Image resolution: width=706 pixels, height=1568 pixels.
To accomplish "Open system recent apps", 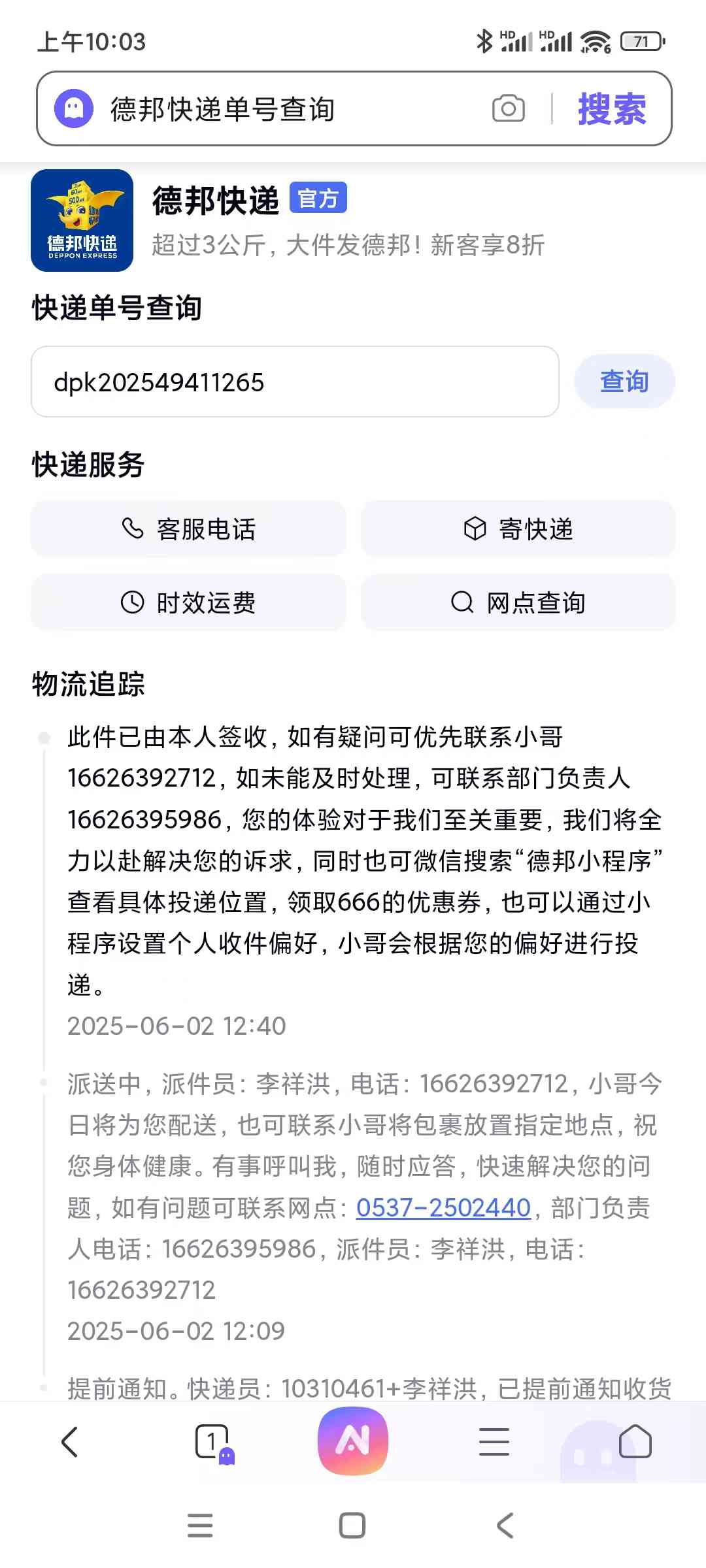I will coord(200,1526).
